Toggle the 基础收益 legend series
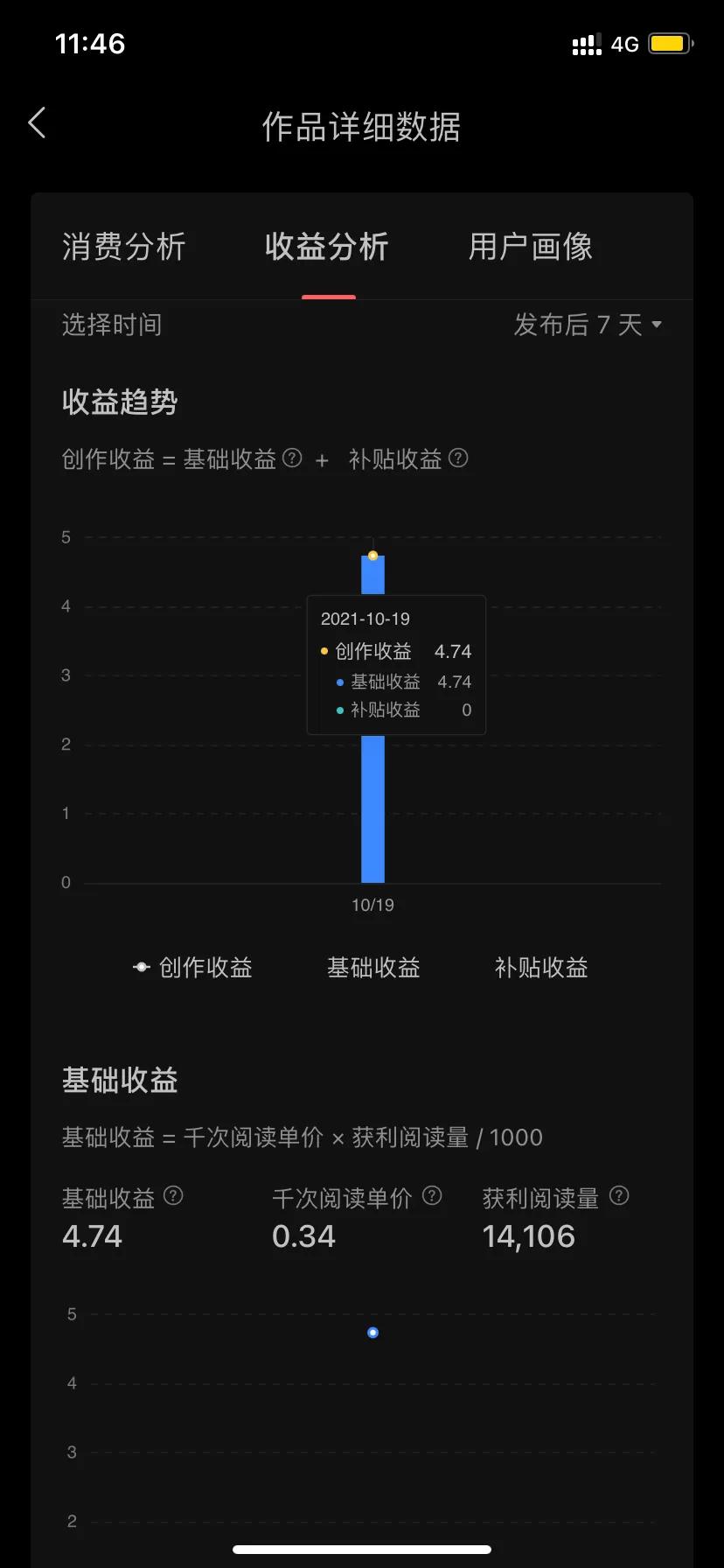 373,968
